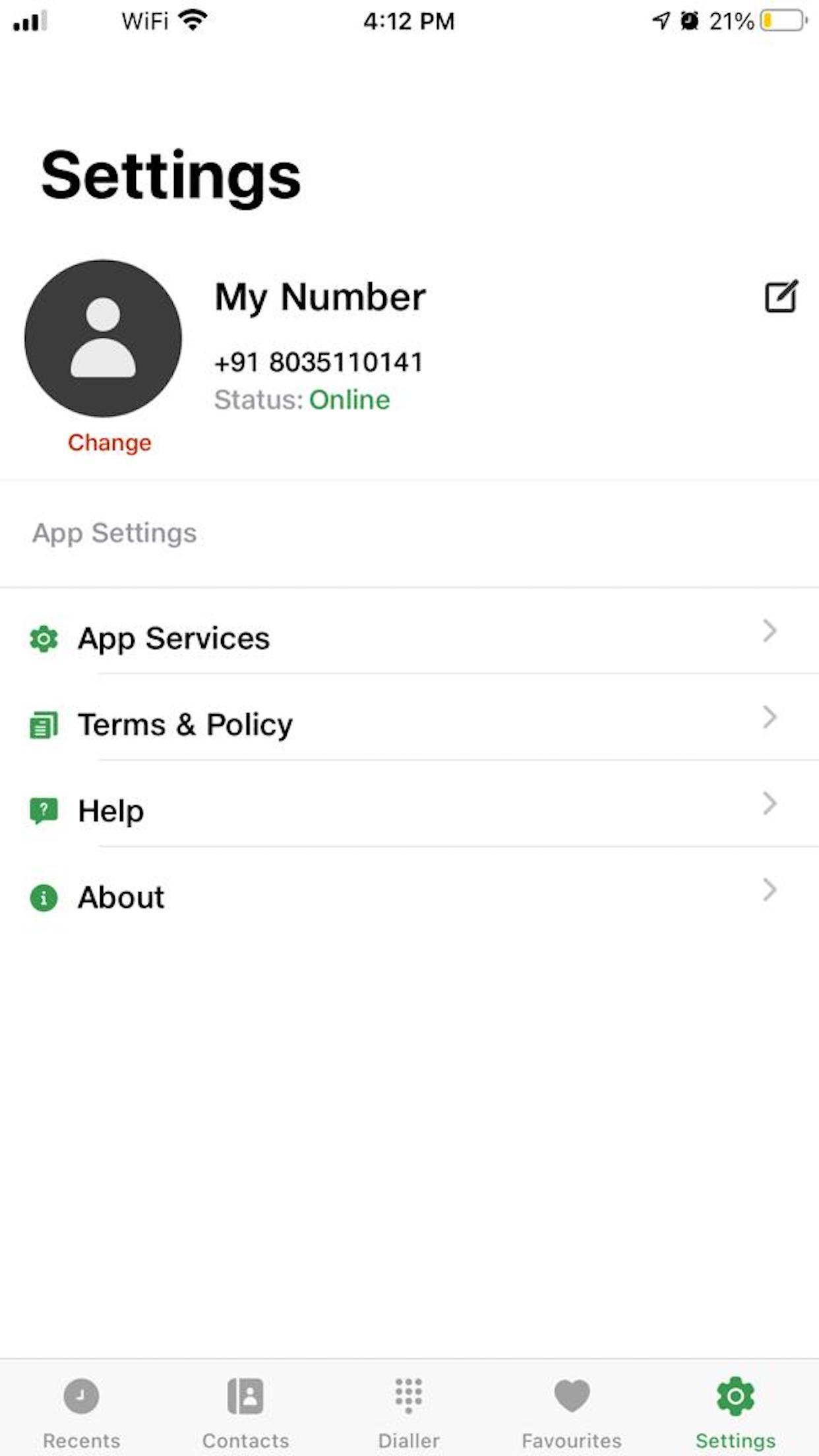This screenshot has width=819, height=1456.
Task: Tap the location arrow in status bar
Action: coord(661,20)
